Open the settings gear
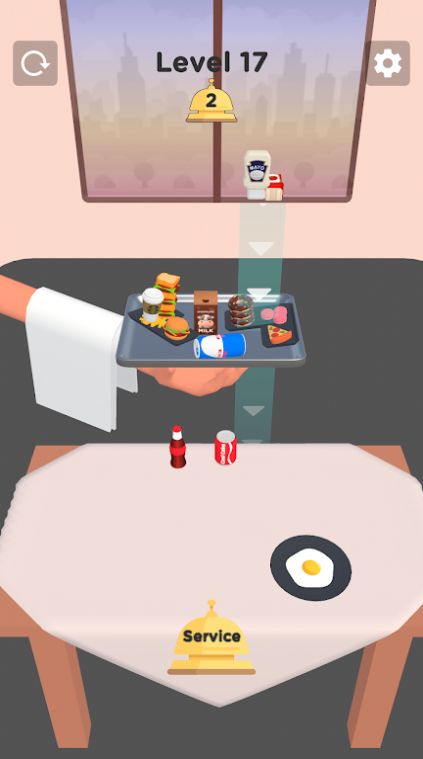This screenshot has height=759, width=423. (x=388, y=63)
